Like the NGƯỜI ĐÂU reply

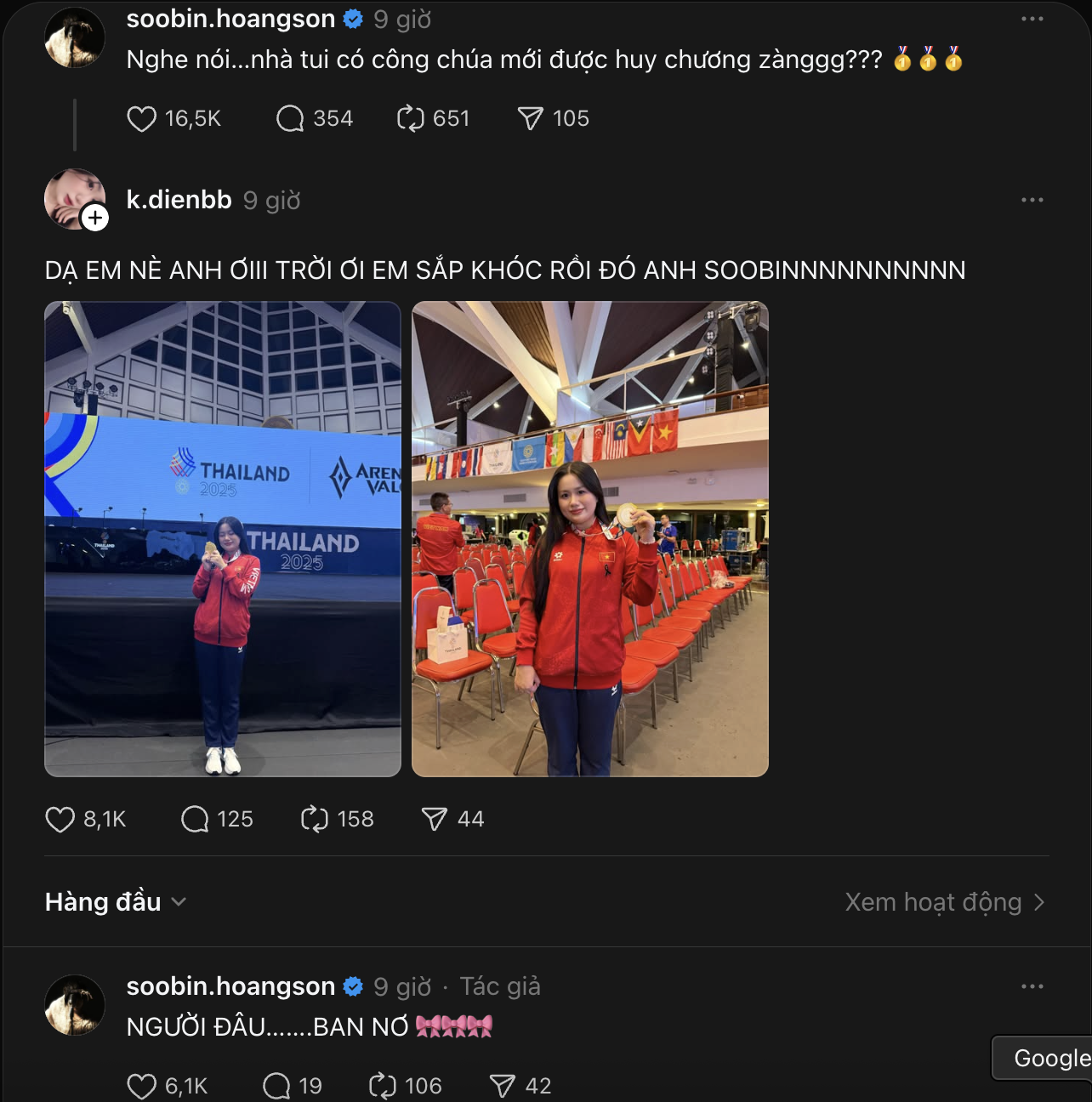pyautogui.click(x=142, y=1086)
